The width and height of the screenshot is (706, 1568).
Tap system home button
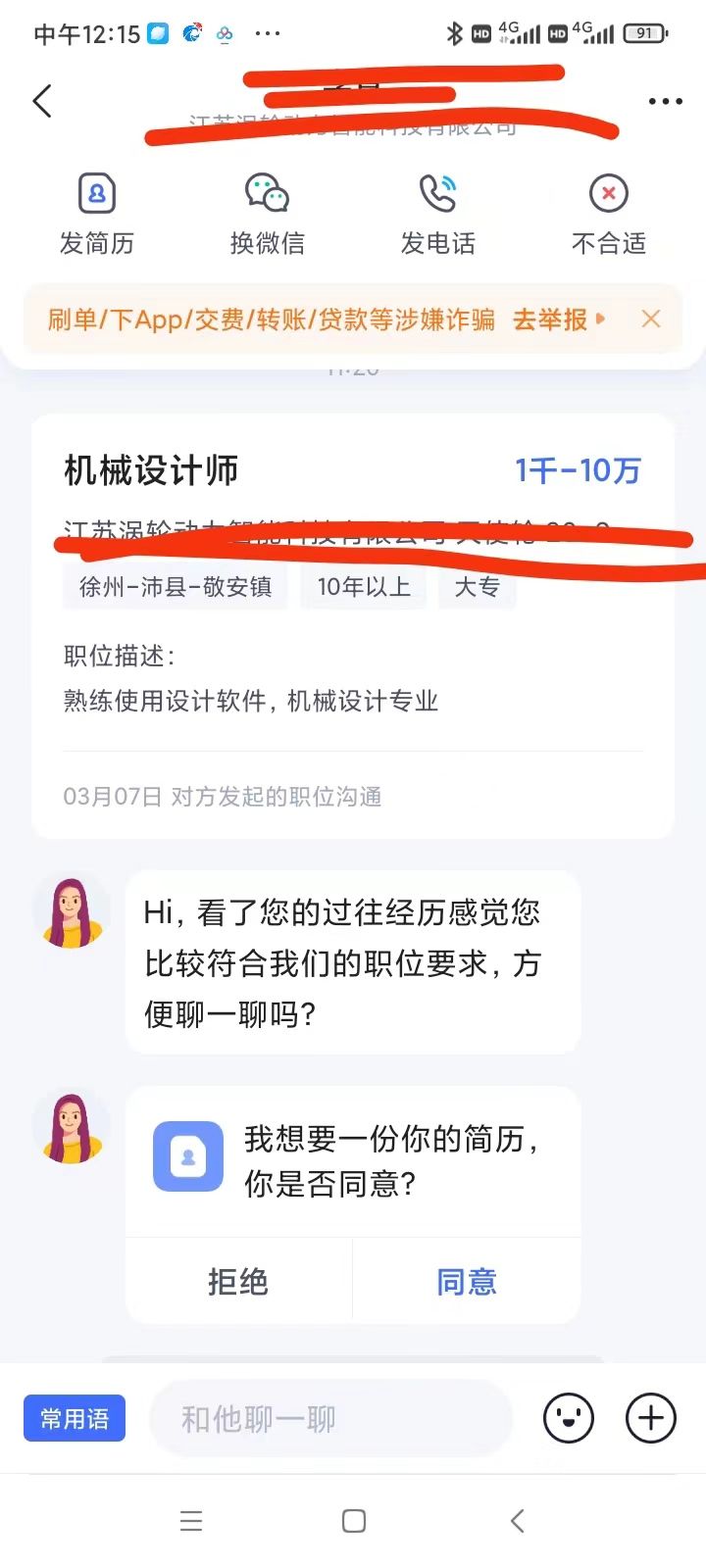coord(354,1521)
